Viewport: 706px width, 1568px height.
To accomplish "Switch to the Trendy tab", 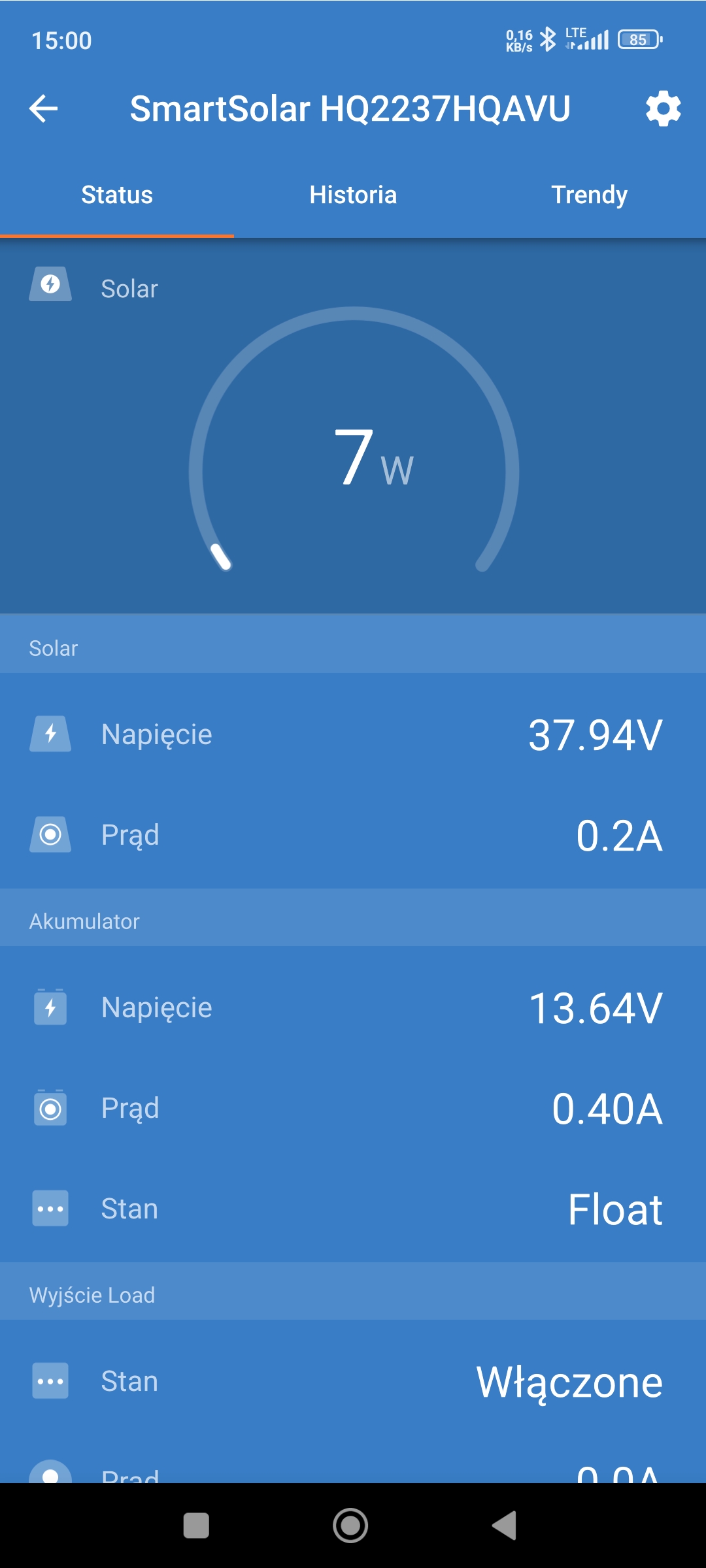I will [589, 195].
